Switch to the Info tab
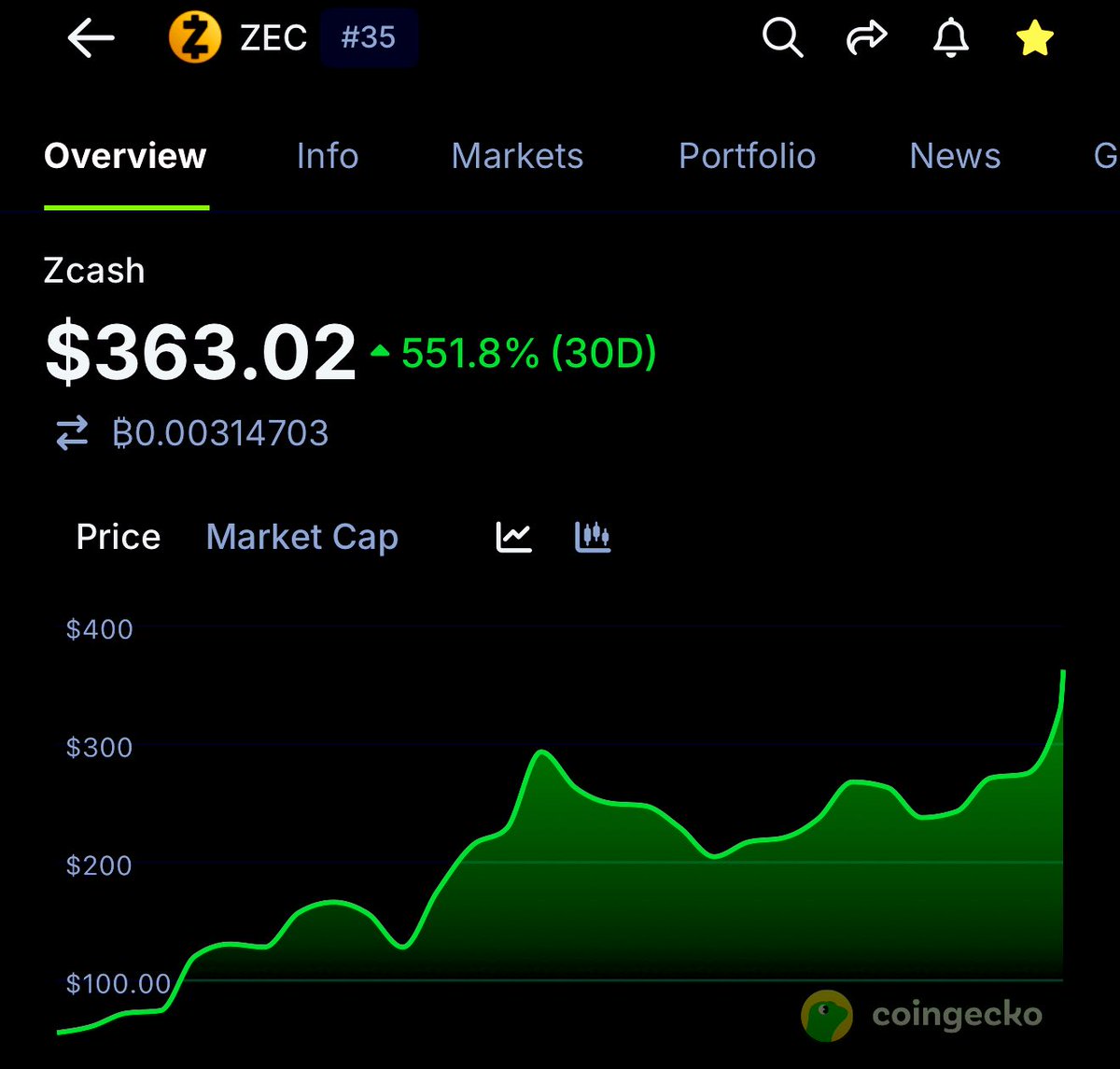Viewport: 1120px width, 1069px height. click(x=327, y=156)
